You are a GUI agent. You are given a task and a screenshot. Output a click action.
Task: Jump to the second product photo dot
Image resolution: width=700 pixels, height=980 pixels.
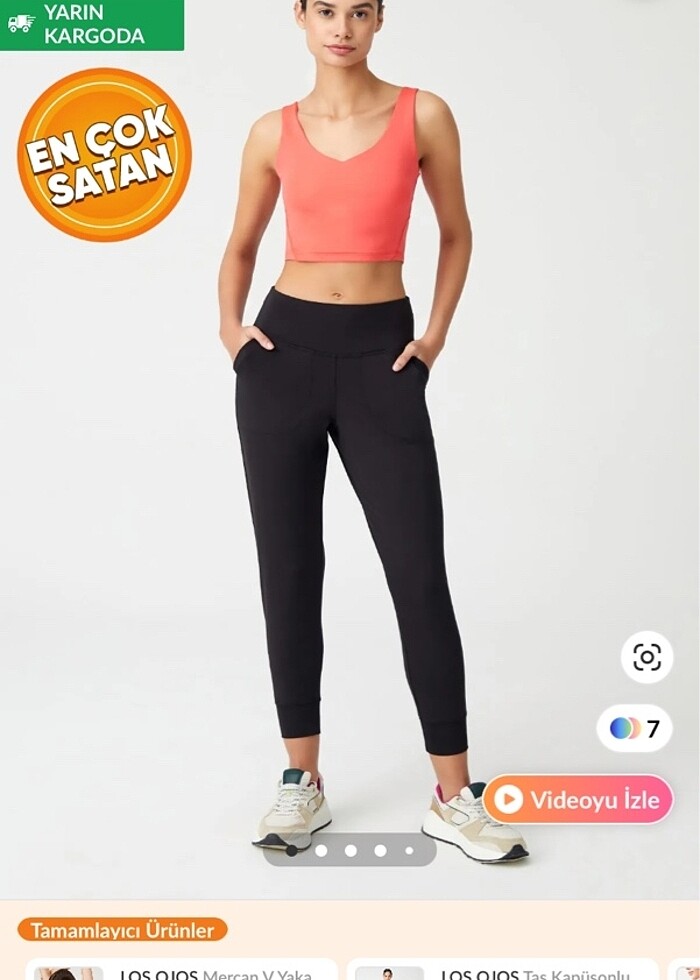tap(321, 850)
